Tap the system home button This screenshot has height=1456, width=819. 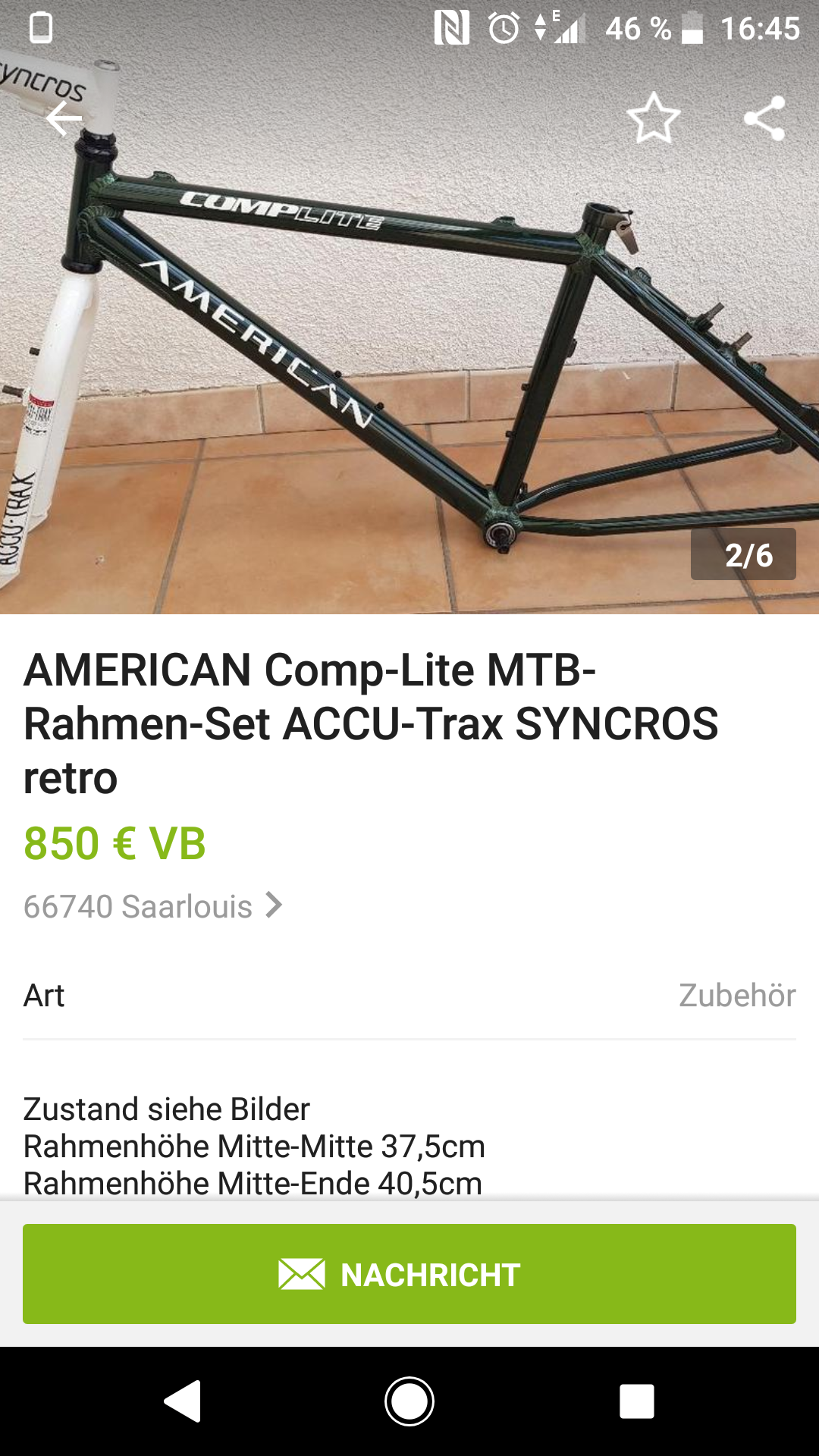click(409, 1401)
